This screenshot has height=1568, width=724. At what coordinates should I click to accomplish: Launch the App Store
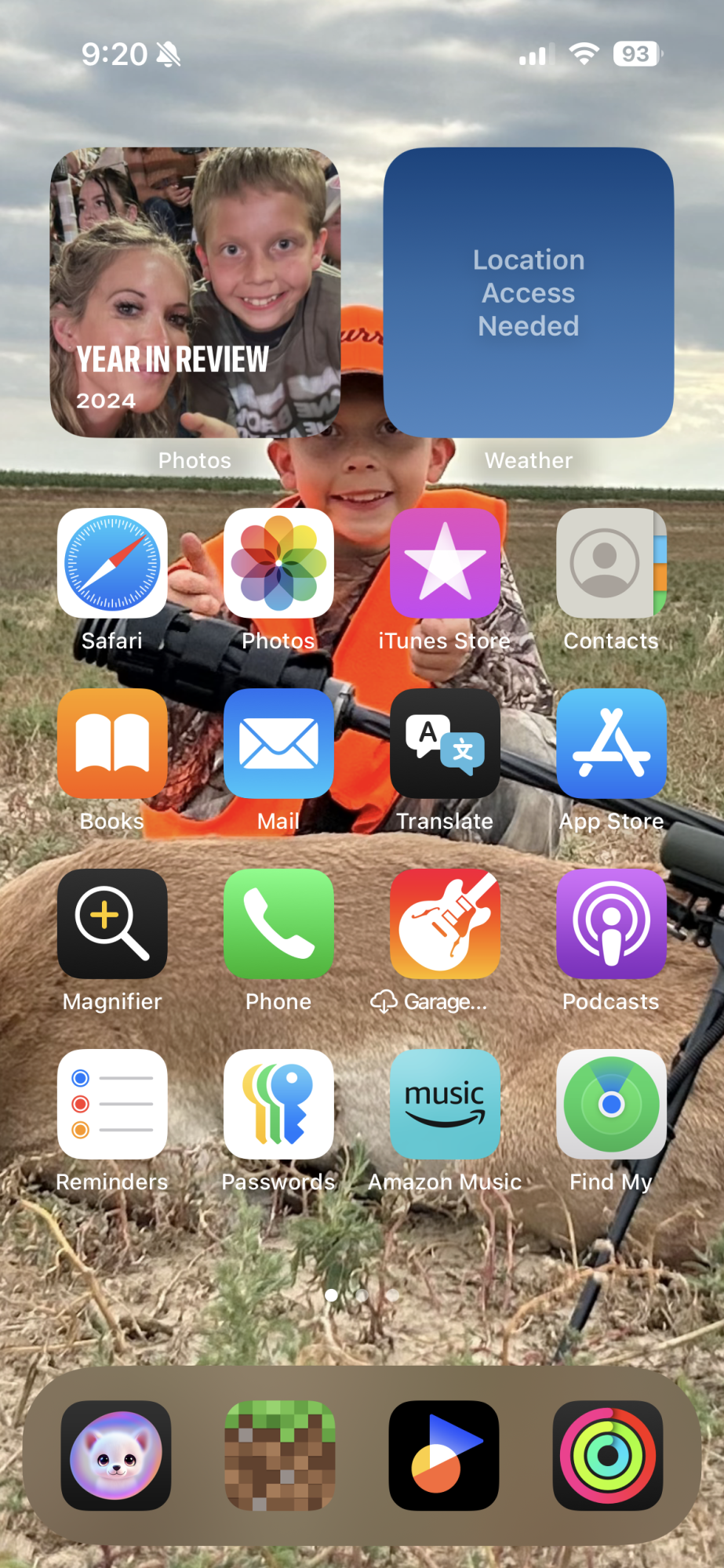611,743
